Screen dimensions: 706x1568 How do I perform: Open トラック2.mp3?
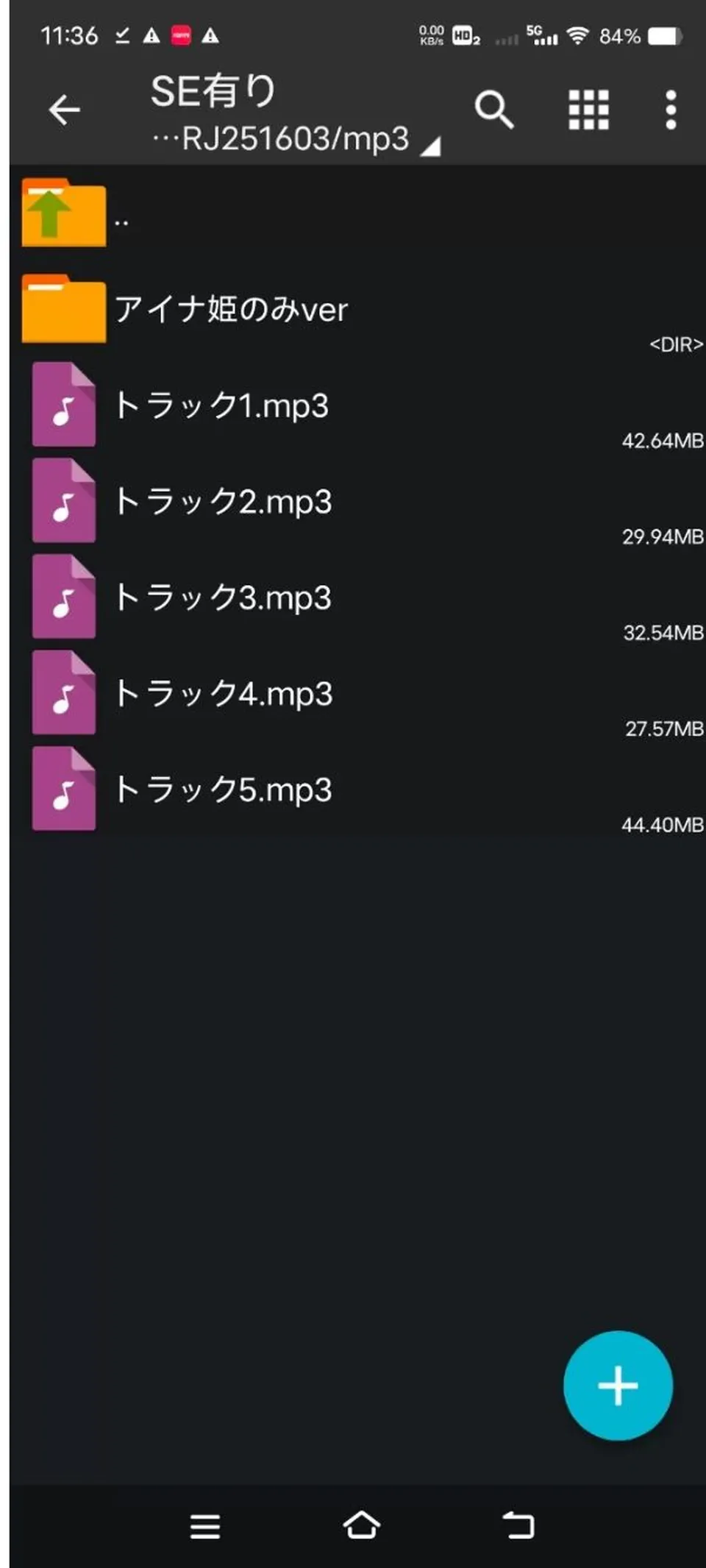[358, 502]
